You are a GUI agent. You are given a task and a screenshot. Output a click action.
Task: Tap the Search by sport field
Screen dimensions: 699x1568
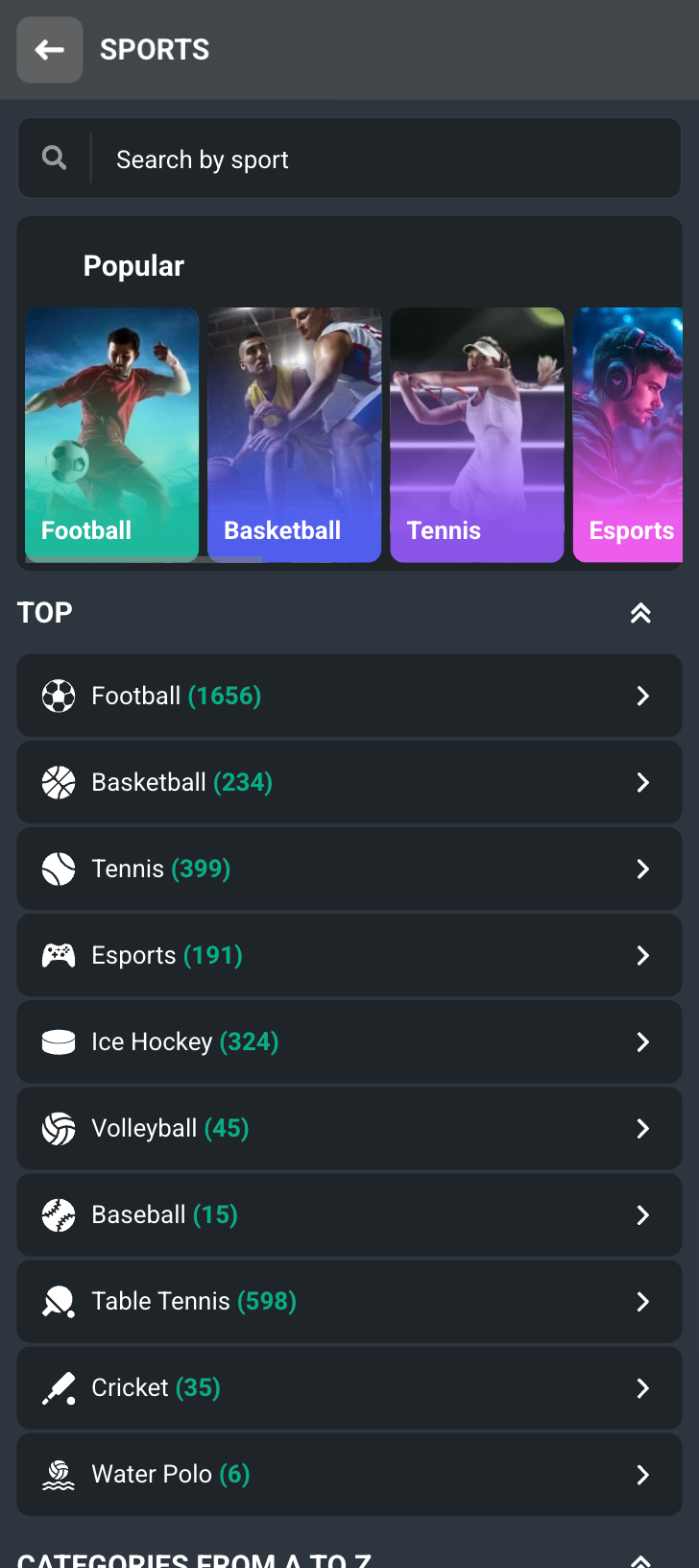pos(349,159)
